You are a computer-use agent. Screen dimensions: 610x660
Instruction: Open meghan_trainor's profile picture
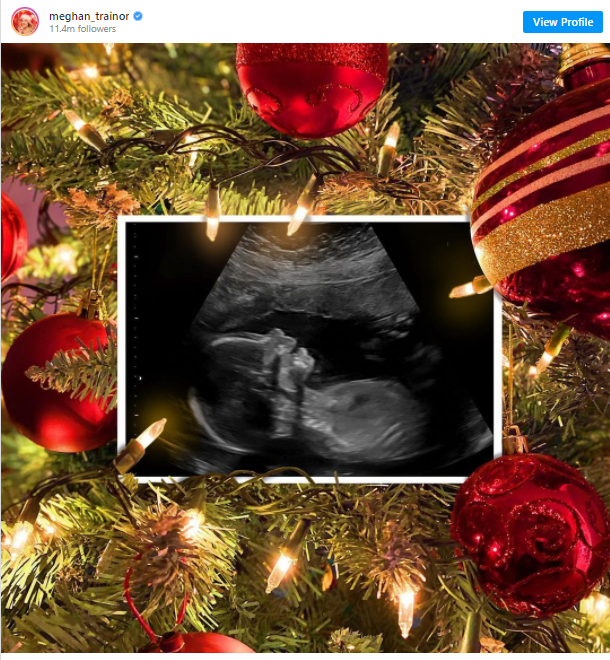click(25, 22)
